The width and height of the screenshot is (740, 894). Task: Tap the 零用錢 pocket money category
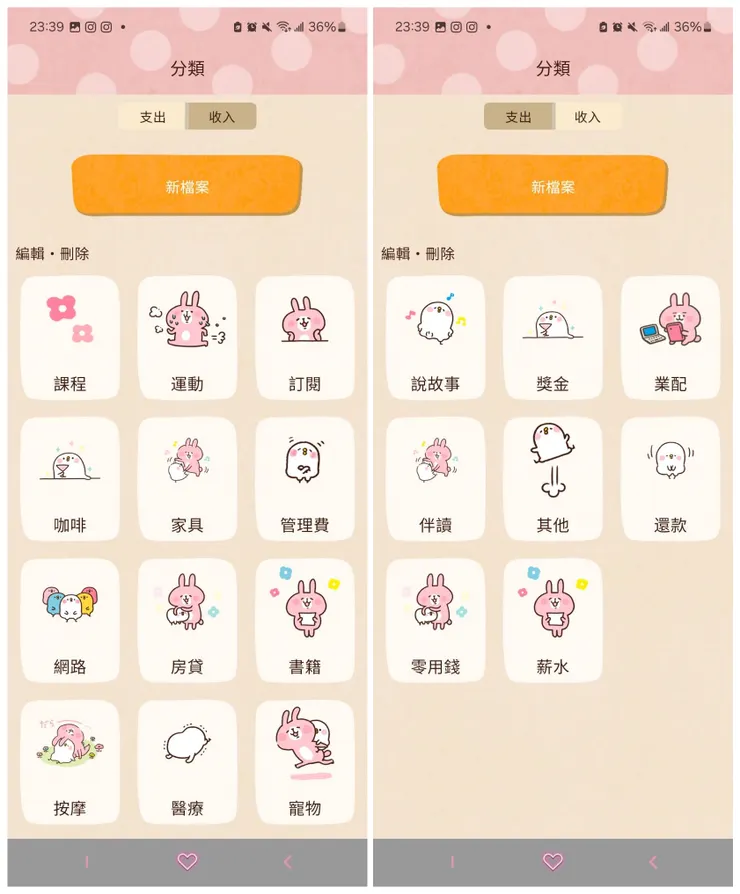[x=436, y=618]
